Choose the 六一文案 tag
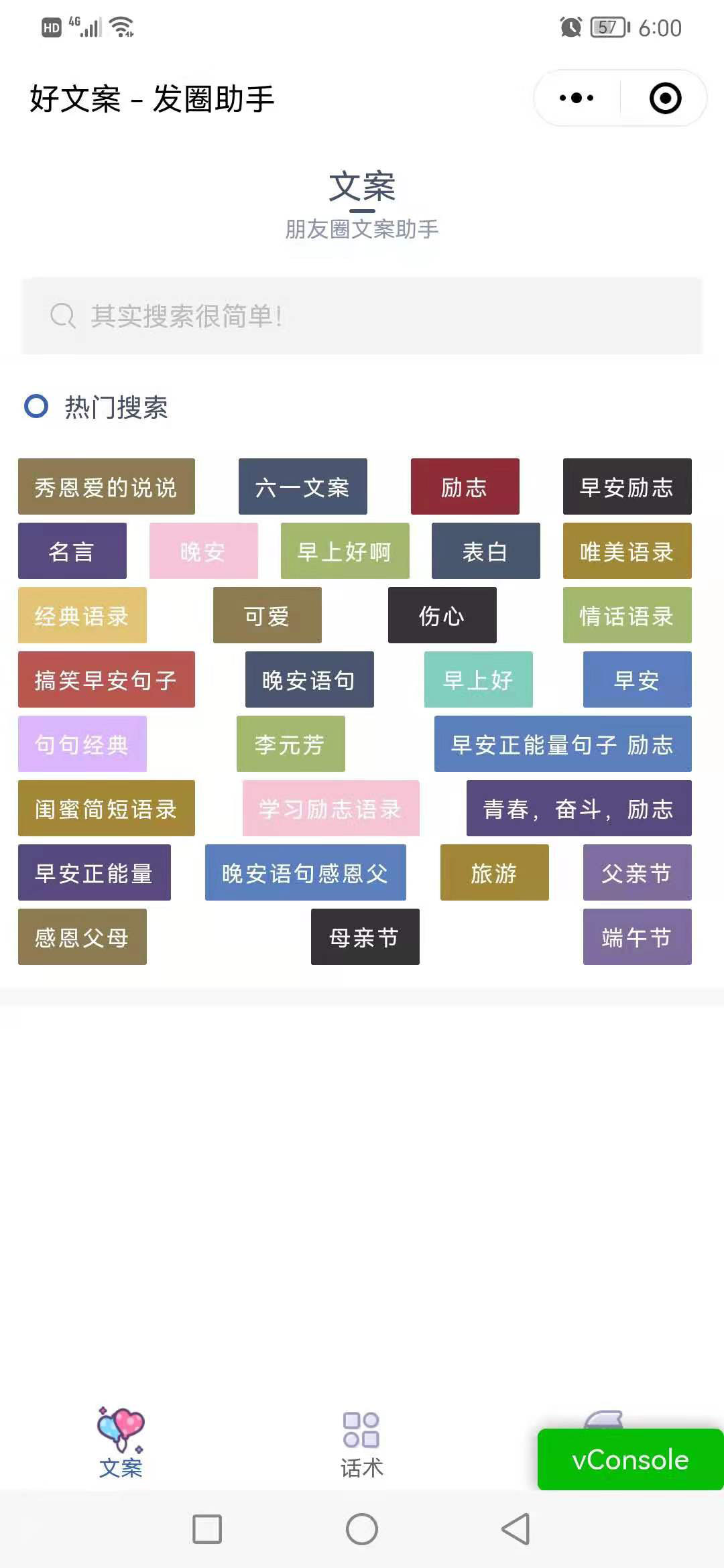This screenshot has width=724, height=1568. point(302,487)
